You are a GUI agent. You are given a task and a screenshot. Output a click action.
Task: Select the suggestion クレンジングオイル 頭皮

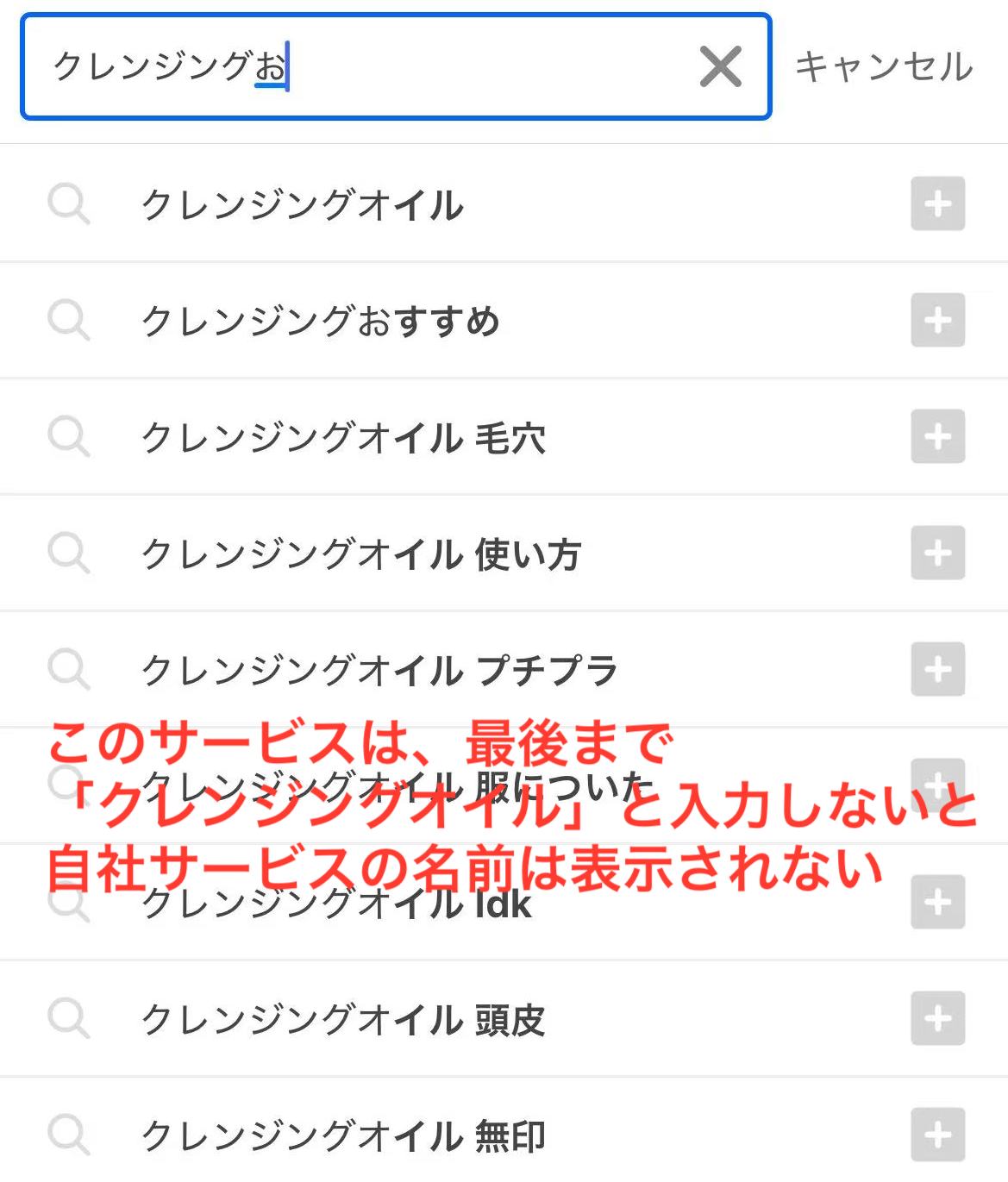tap(343, 1020)
